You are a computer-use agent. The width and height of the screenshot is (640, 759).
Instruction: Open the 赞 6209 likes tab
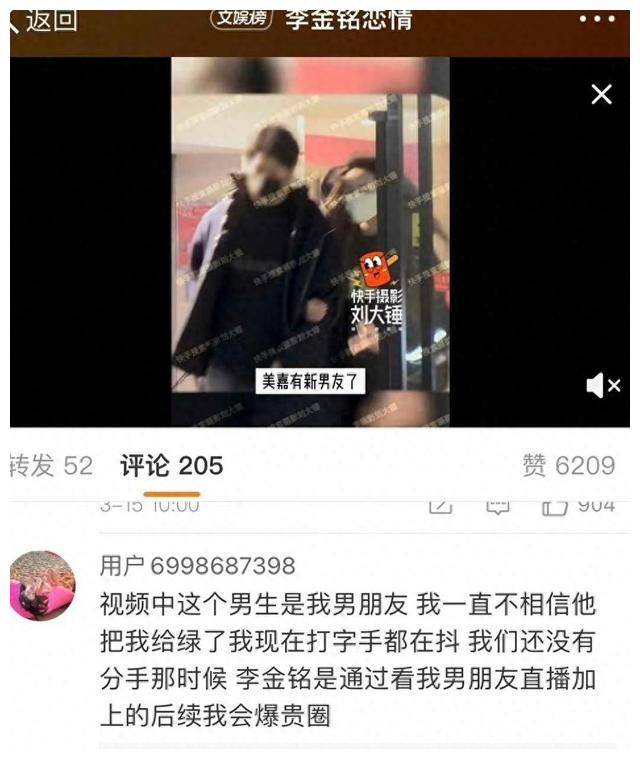coord(568,466)
